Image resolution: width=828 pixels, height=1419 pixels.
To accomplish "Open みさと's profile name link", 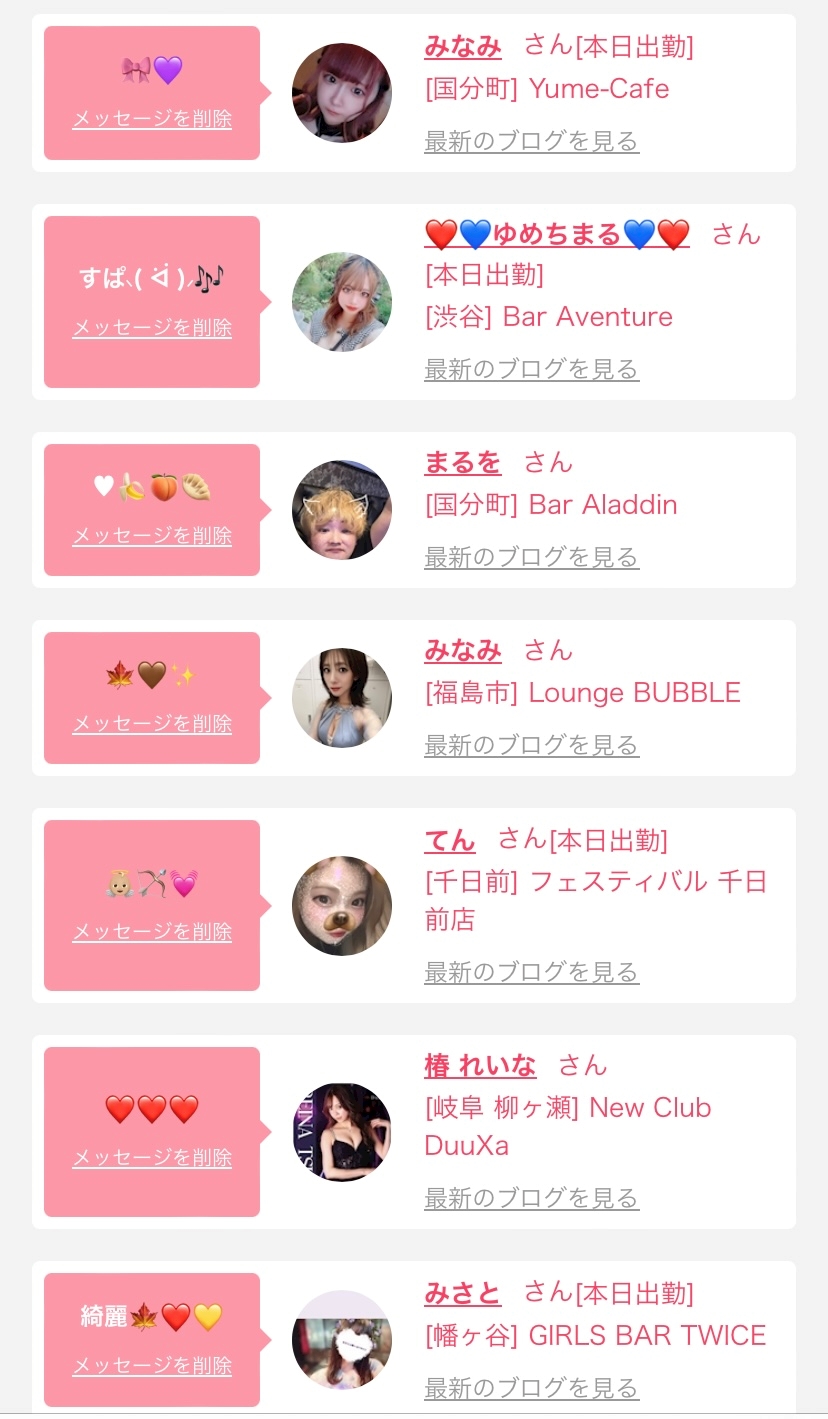I will [462, 1293].
